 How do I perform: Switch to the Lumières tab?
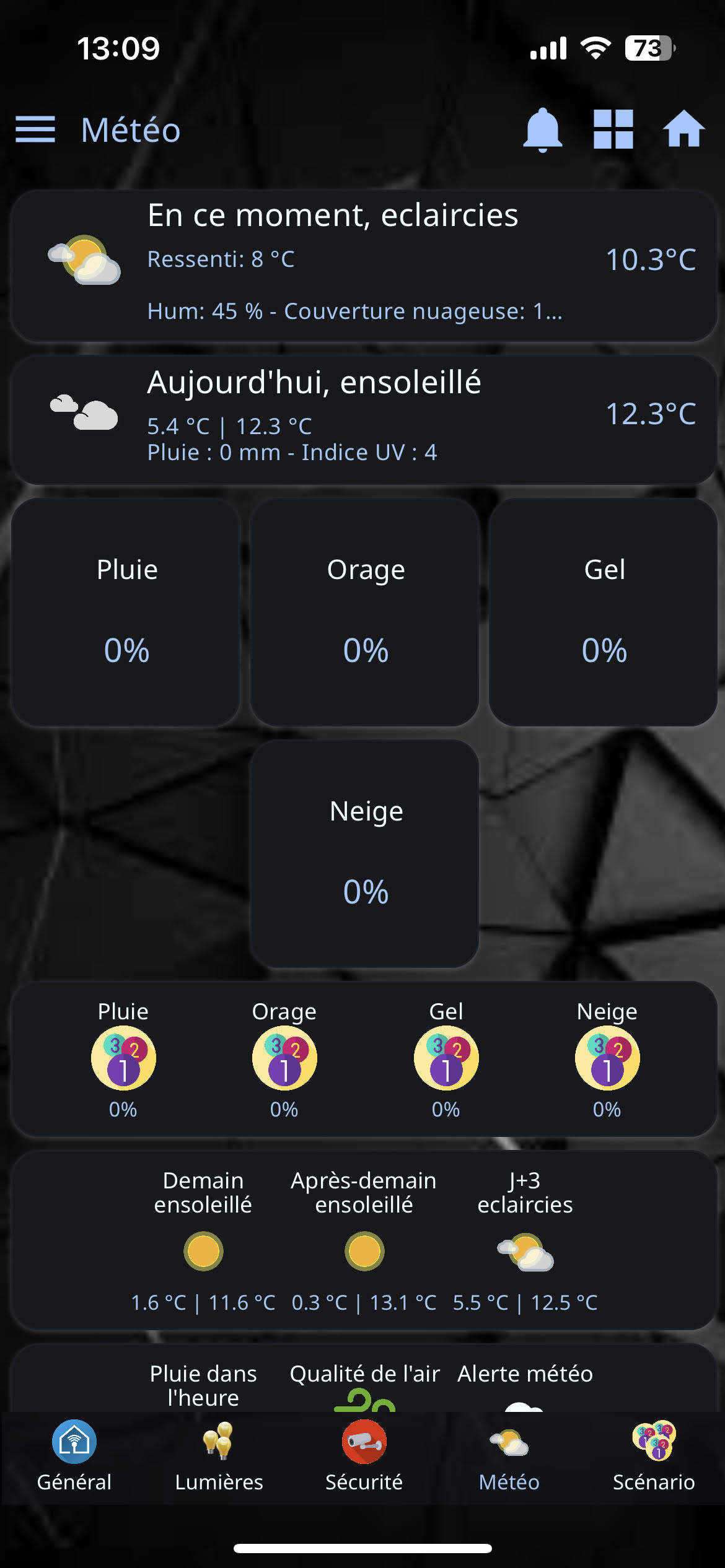pos(219,1456)
